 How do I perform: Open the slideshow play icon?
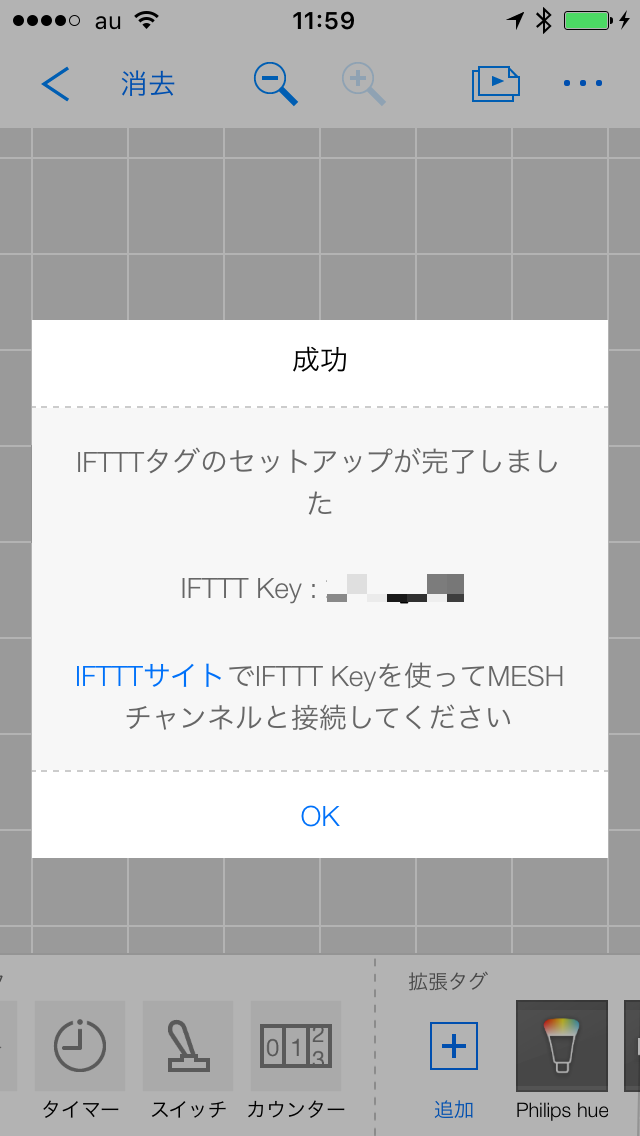click(x=496, y=83)
